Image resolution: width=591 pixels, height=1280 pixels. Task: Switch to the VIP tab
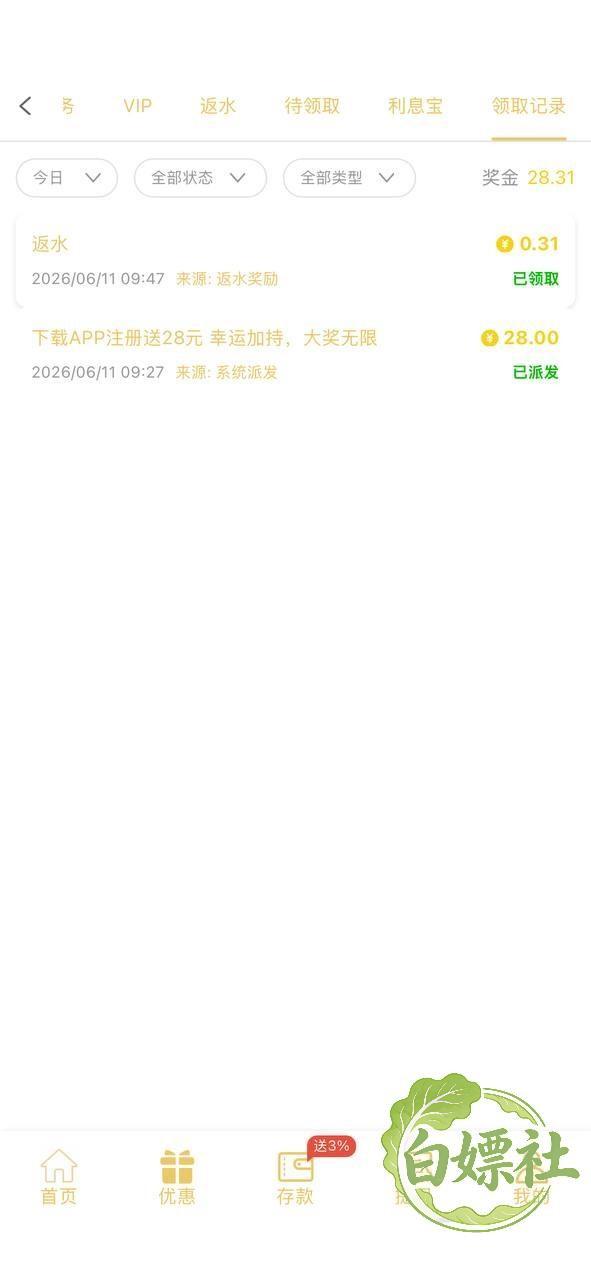coord(138,106)
